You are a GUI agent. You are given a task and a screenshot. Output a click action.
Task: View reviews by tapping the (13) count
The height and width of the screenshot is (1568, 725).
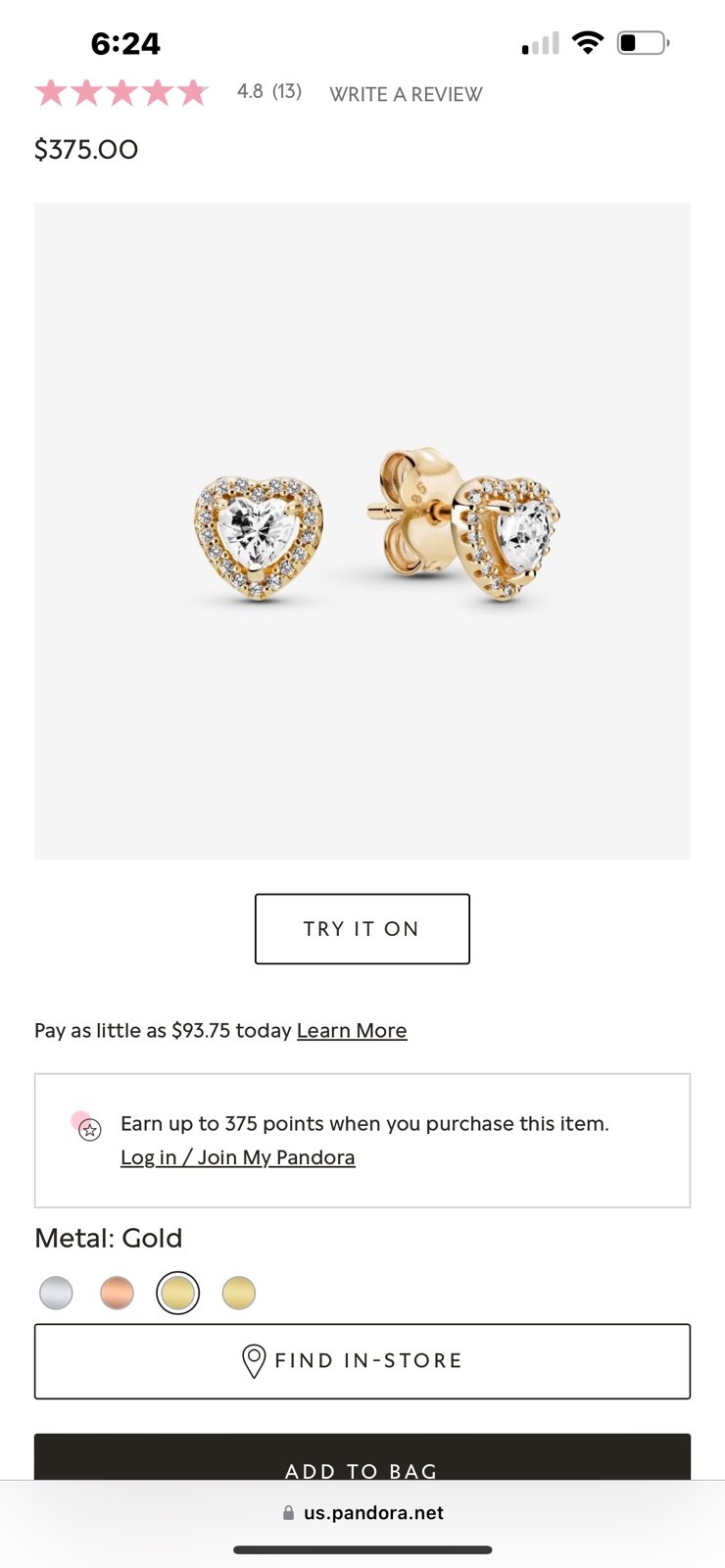[287, 91]
